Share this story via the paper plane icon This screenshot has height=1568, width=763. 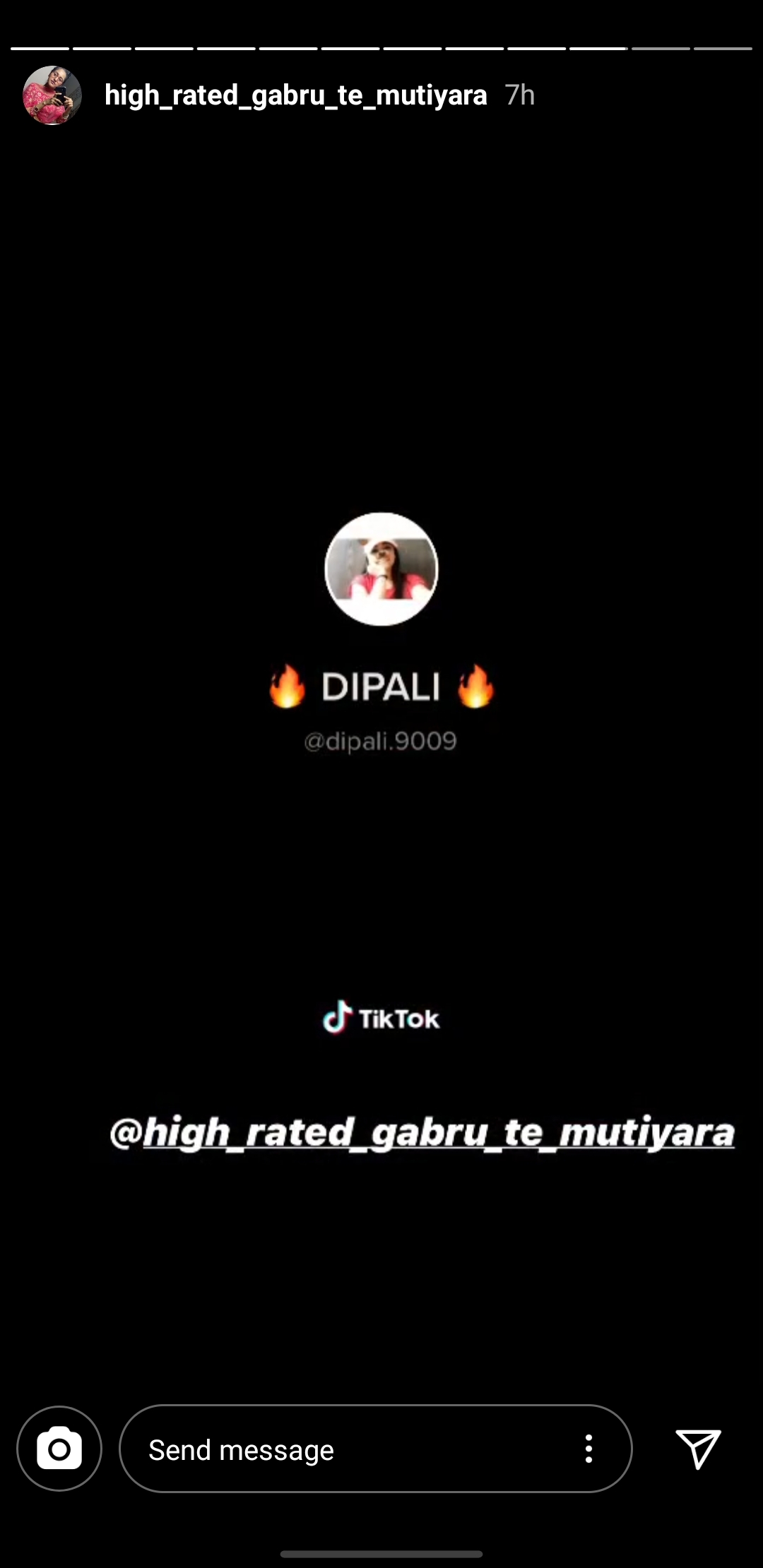pos(698,1449)
